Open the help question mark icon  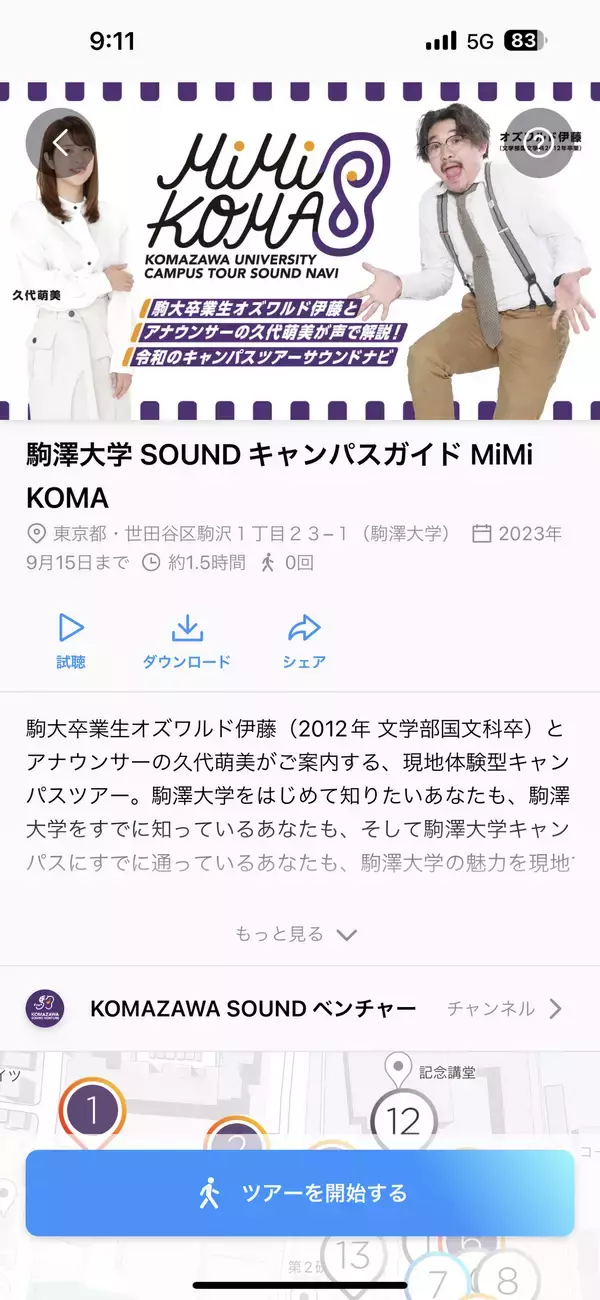539,143
